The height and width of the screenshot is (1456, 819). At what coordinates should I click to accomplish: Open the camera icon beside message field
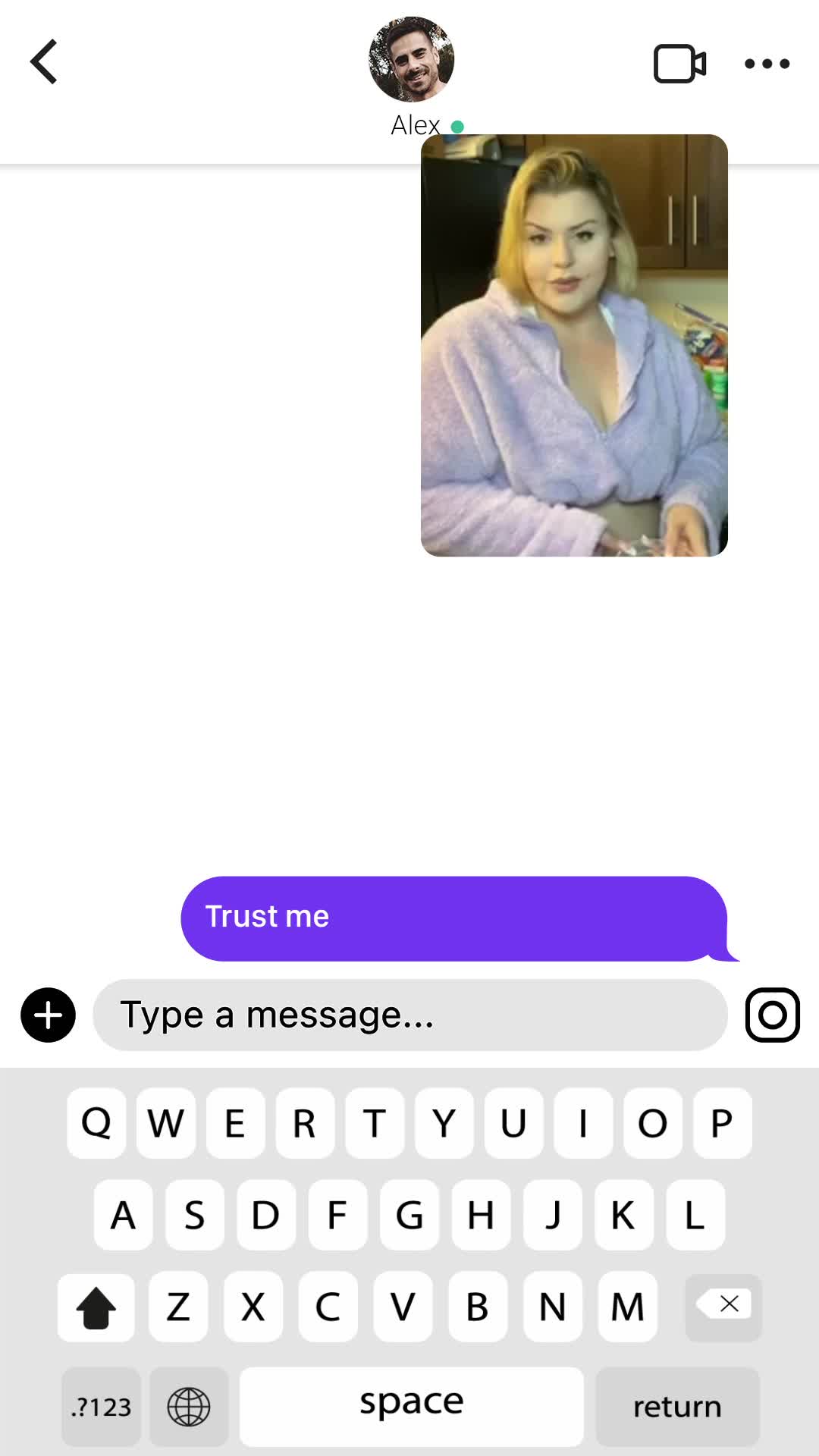coord(772,1015)
